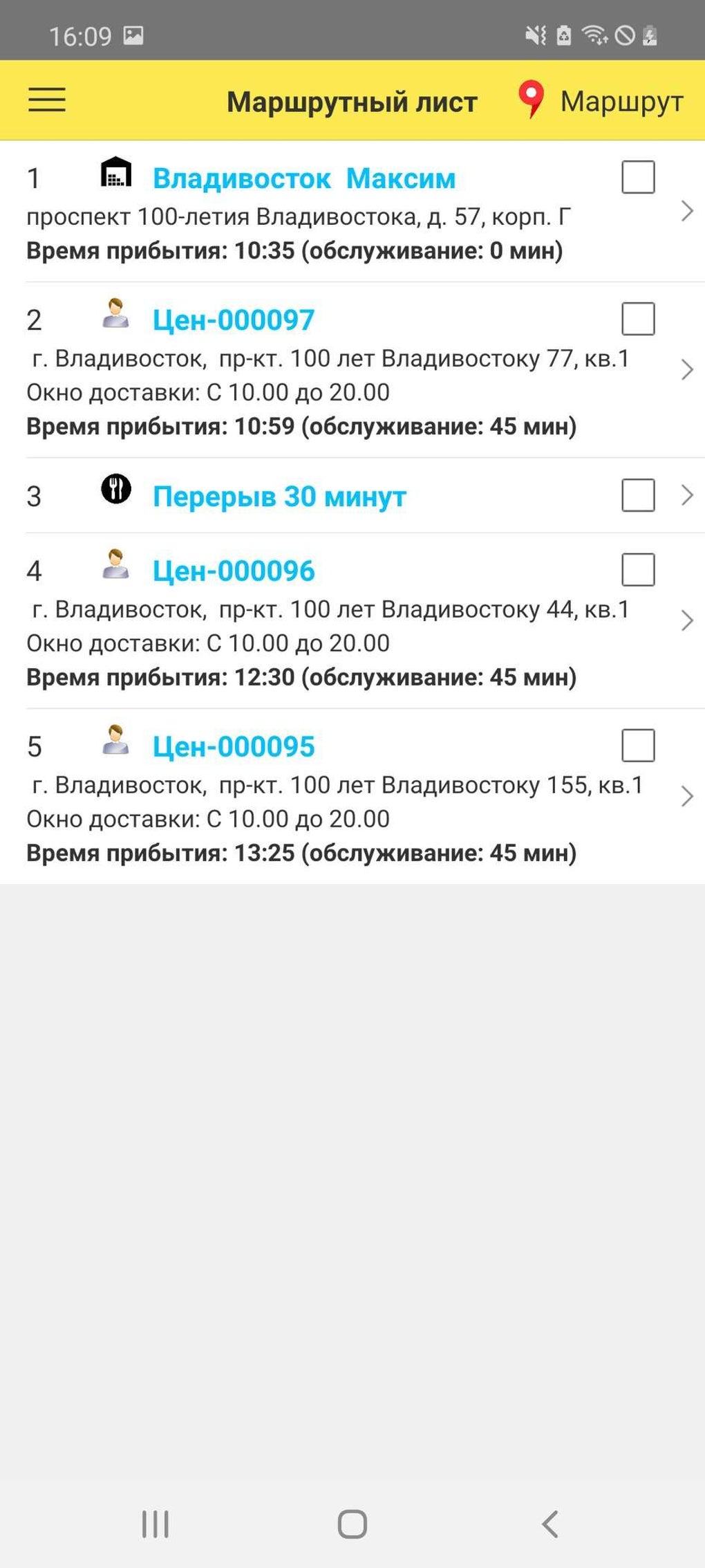Image resolution: width=705 pixels, height=1568 pixels.
Task: View details of order Цен-000096
Action: pyautogui.click(x=234, y=571)
